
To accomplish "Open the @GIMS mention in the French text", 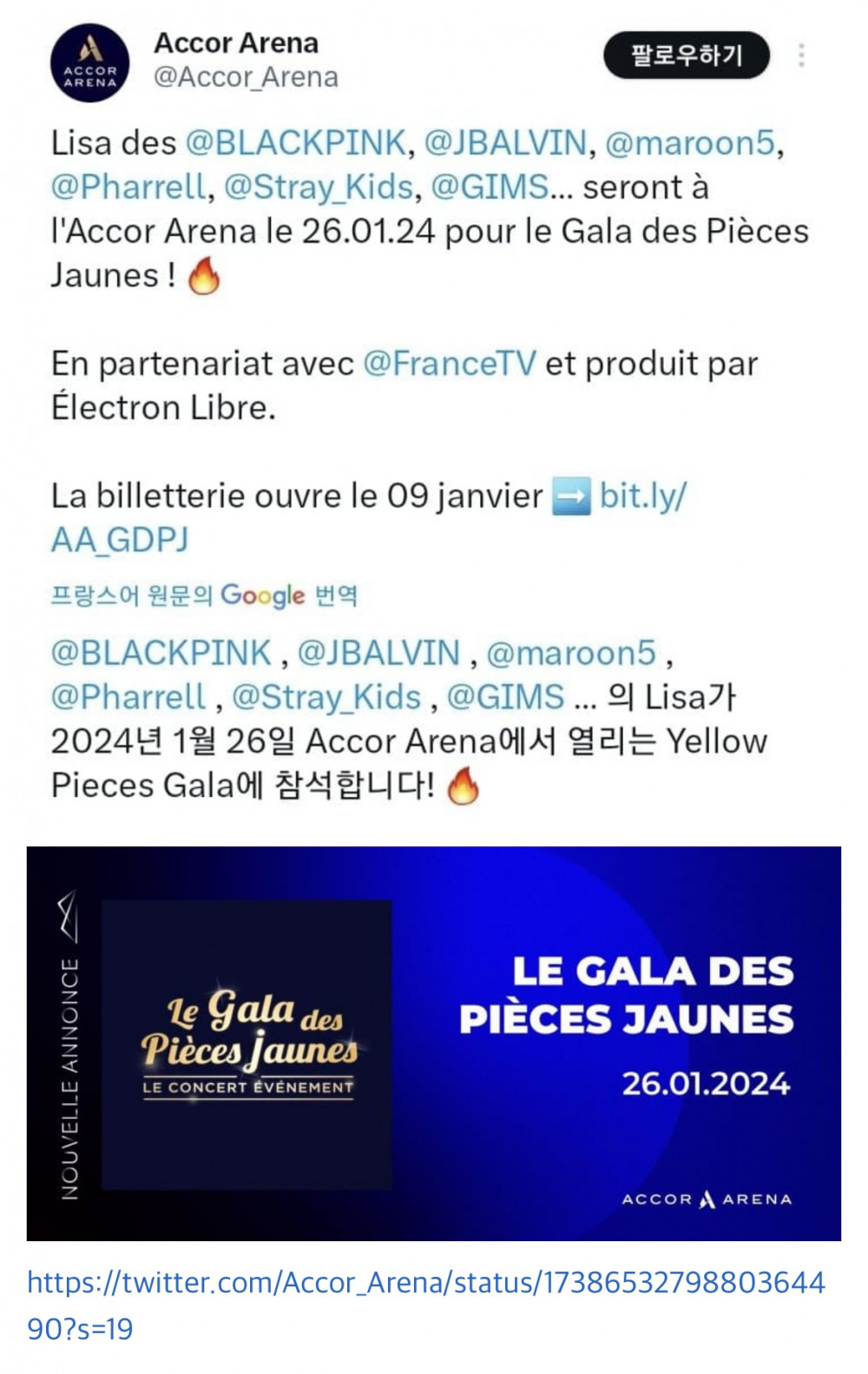I will click(490, 187).
